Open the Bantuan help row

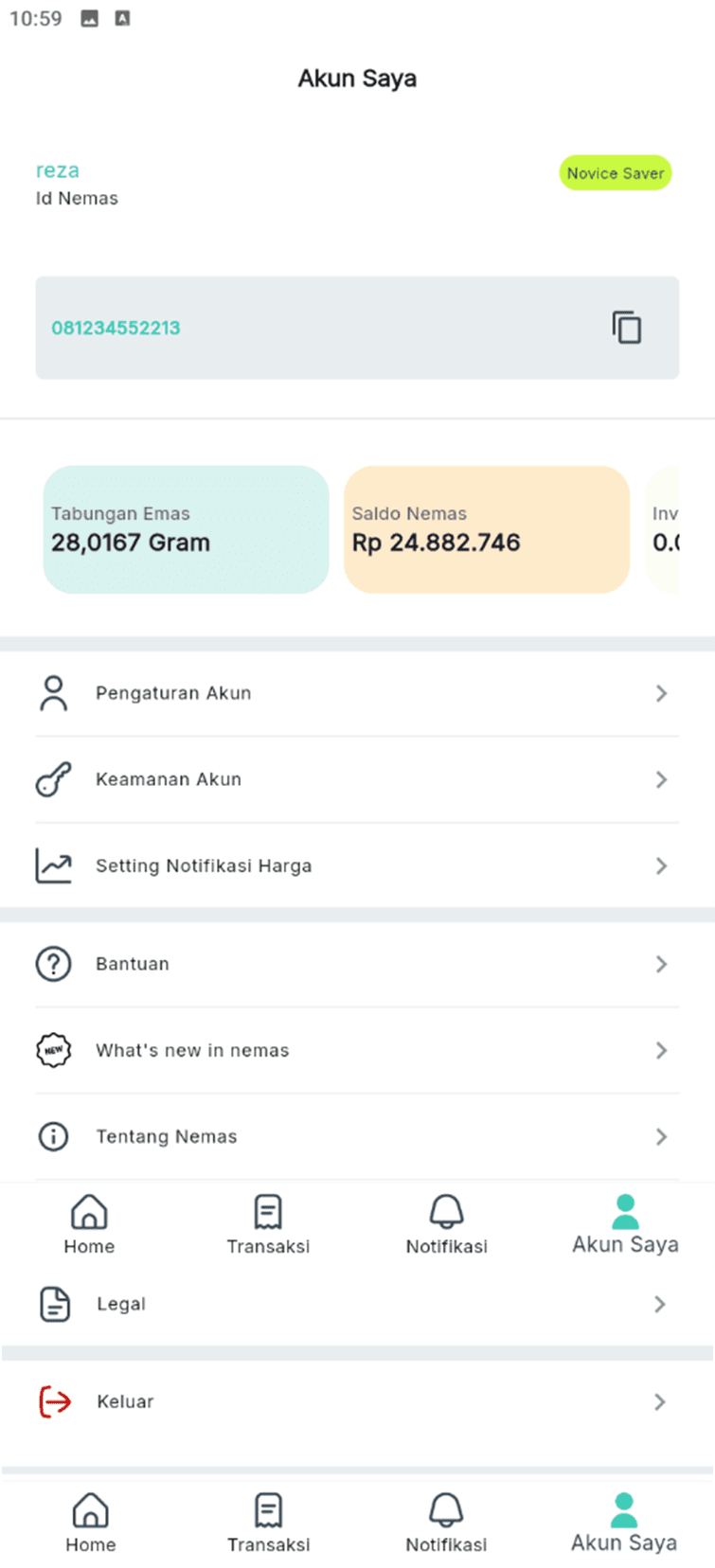(x=357, y=964)
